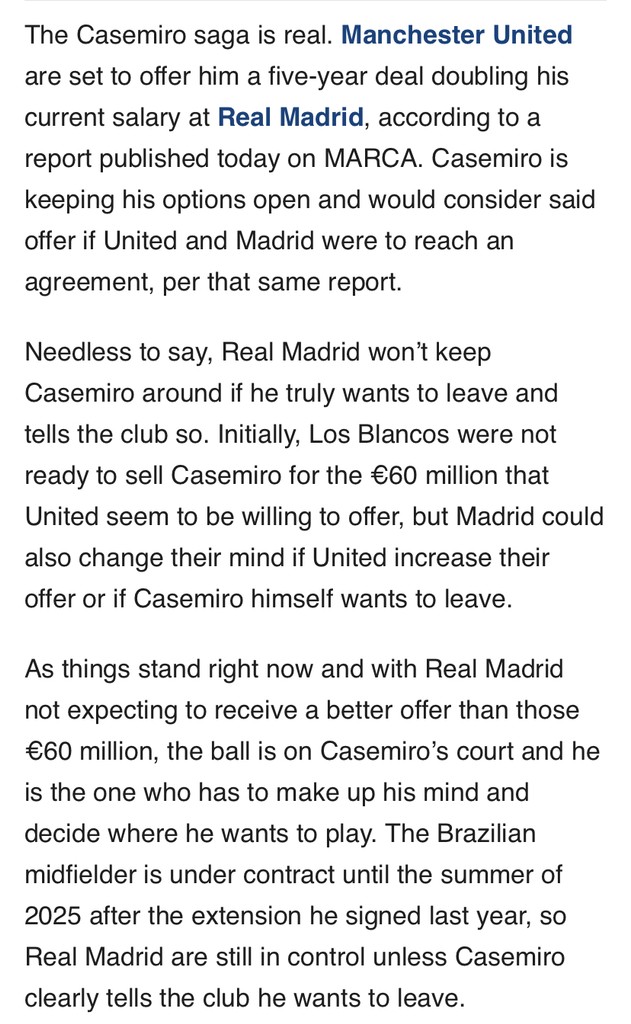Open the Manchester United link
The height and width of the screenshot is (1024, 631).
[456, 35]
